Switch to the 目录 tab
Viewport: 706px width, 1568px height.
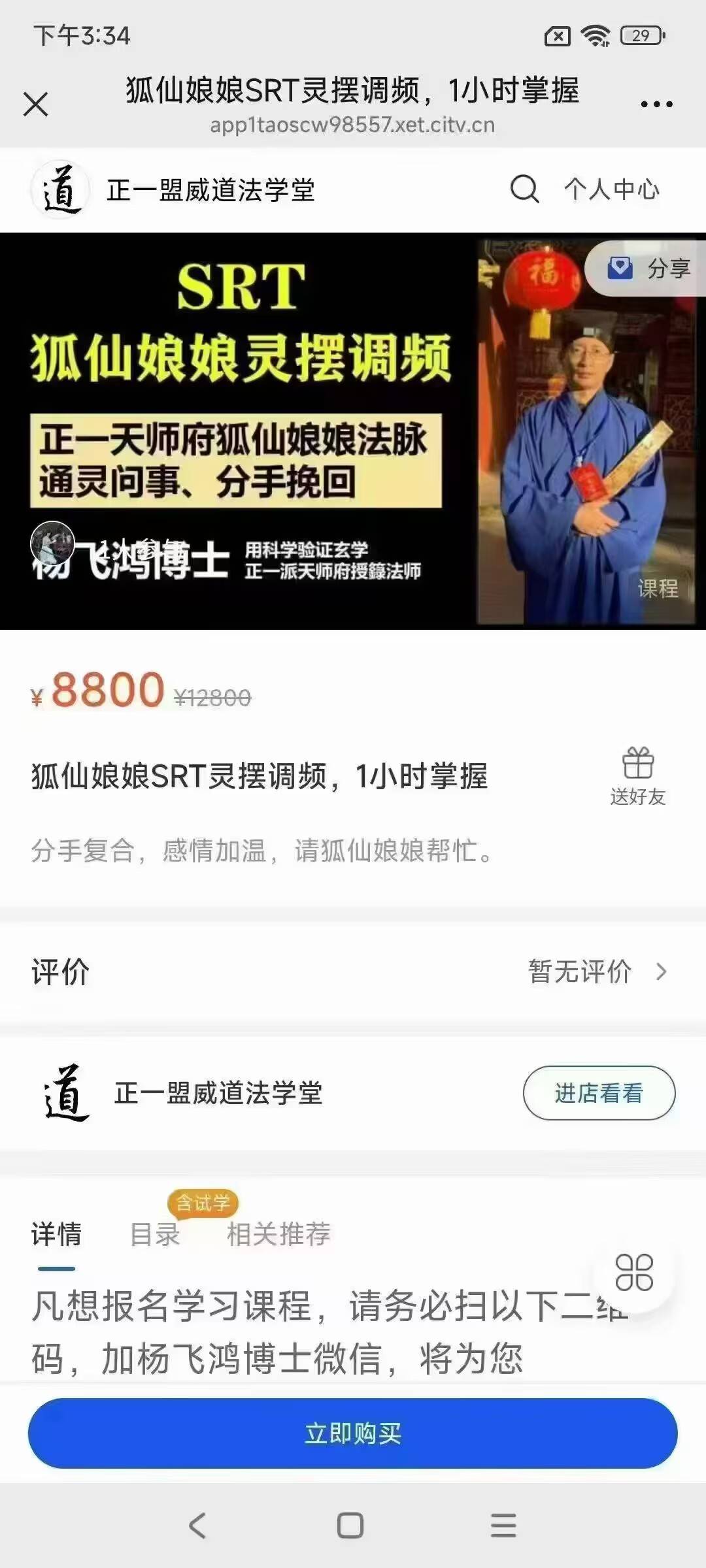click(155, 1234)
